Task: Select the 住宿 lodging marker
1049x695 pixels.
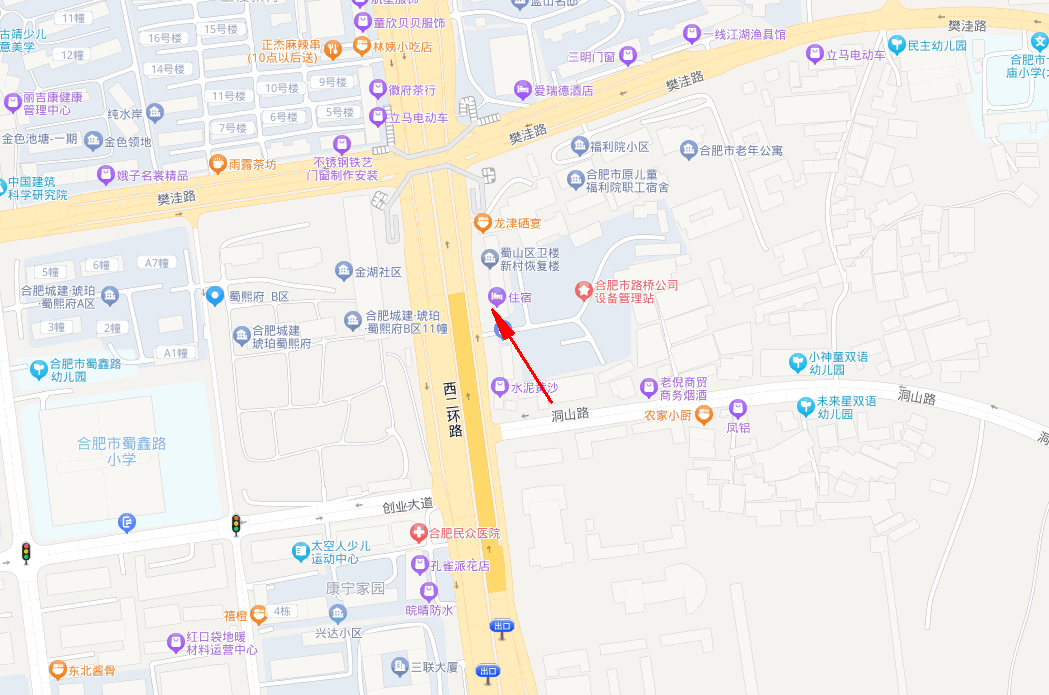Action: coord(496,296)
